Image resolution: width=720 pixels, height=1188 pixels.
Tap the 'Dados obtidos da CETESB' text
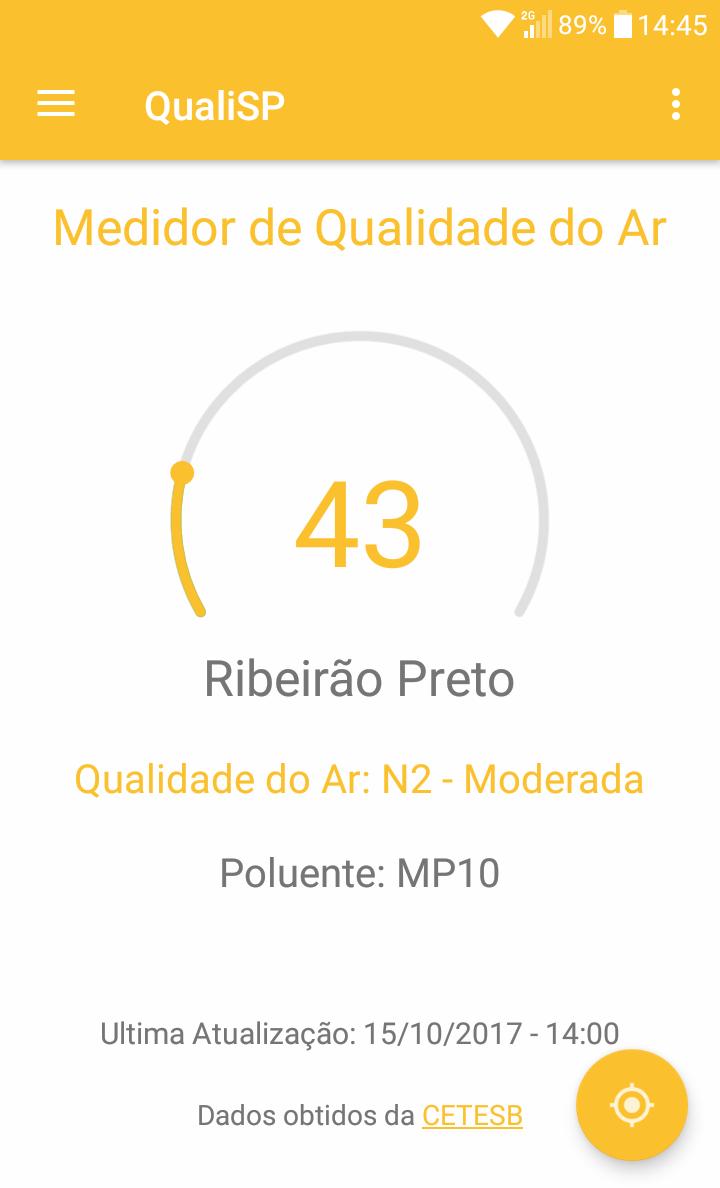pyautogui.click(x=360, y=1115)
